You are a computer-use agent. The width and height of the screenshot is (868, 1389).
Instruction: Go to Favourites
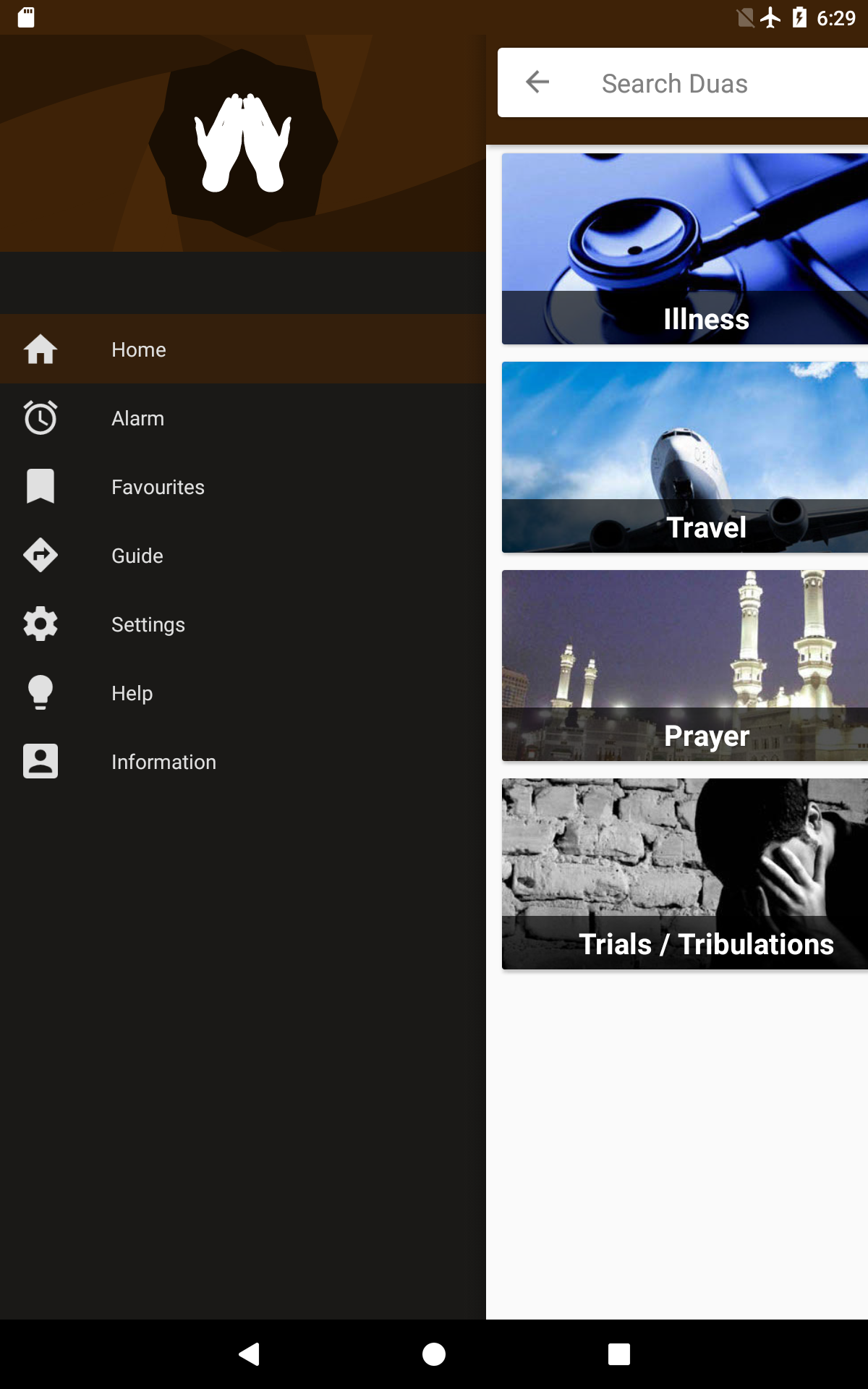243,487
